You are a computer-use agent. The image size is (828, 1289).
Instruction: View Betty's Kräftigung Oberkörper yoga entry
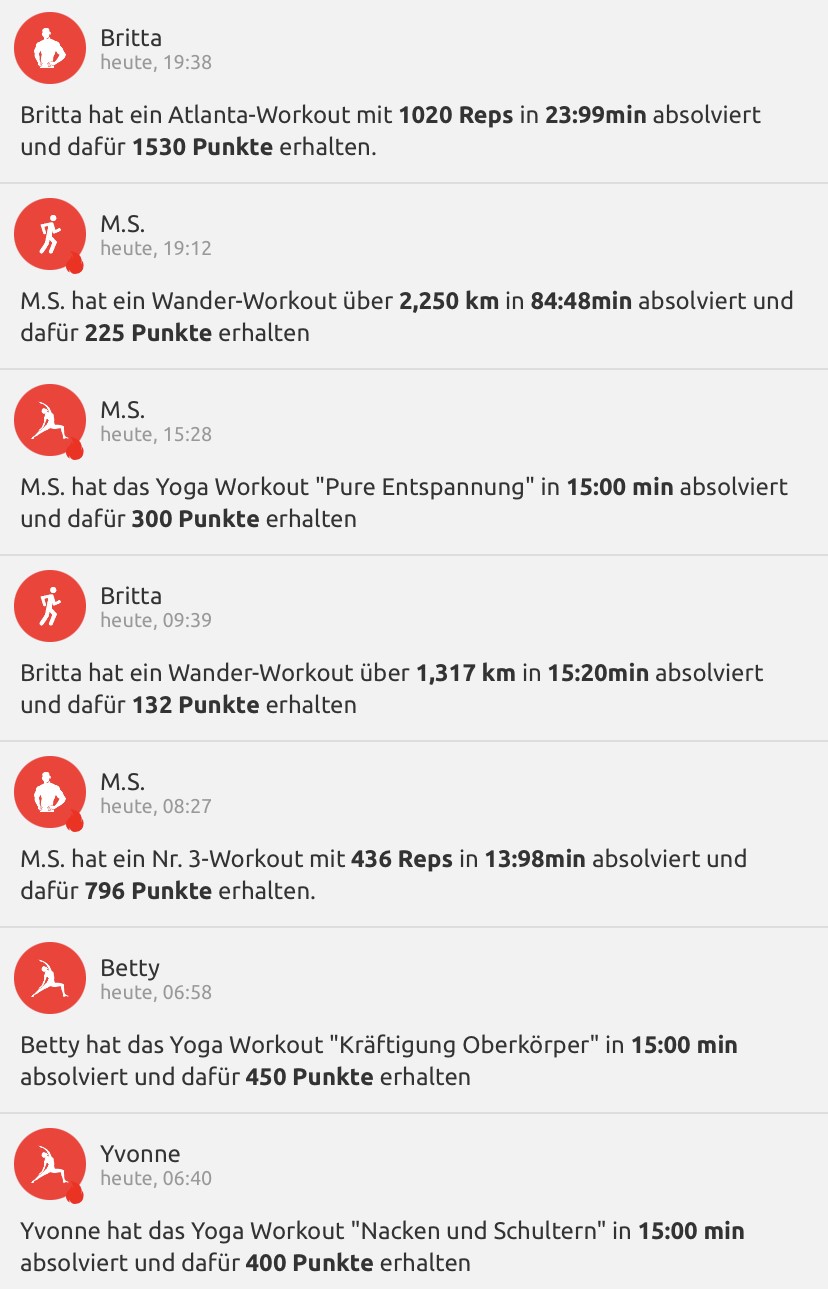pos(413,1059)
